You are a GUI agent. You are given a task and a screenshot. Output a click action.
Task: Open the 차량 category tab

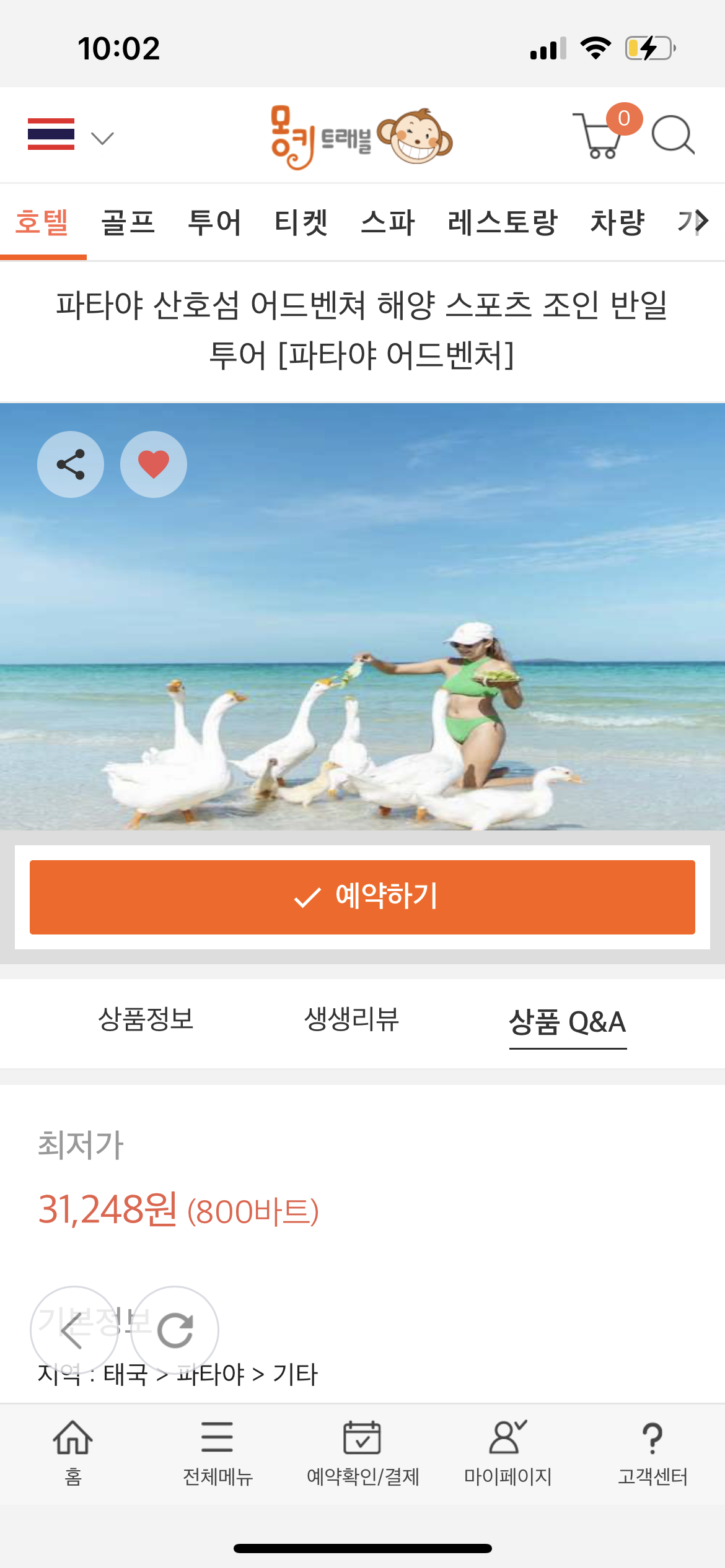coord(618,222)
